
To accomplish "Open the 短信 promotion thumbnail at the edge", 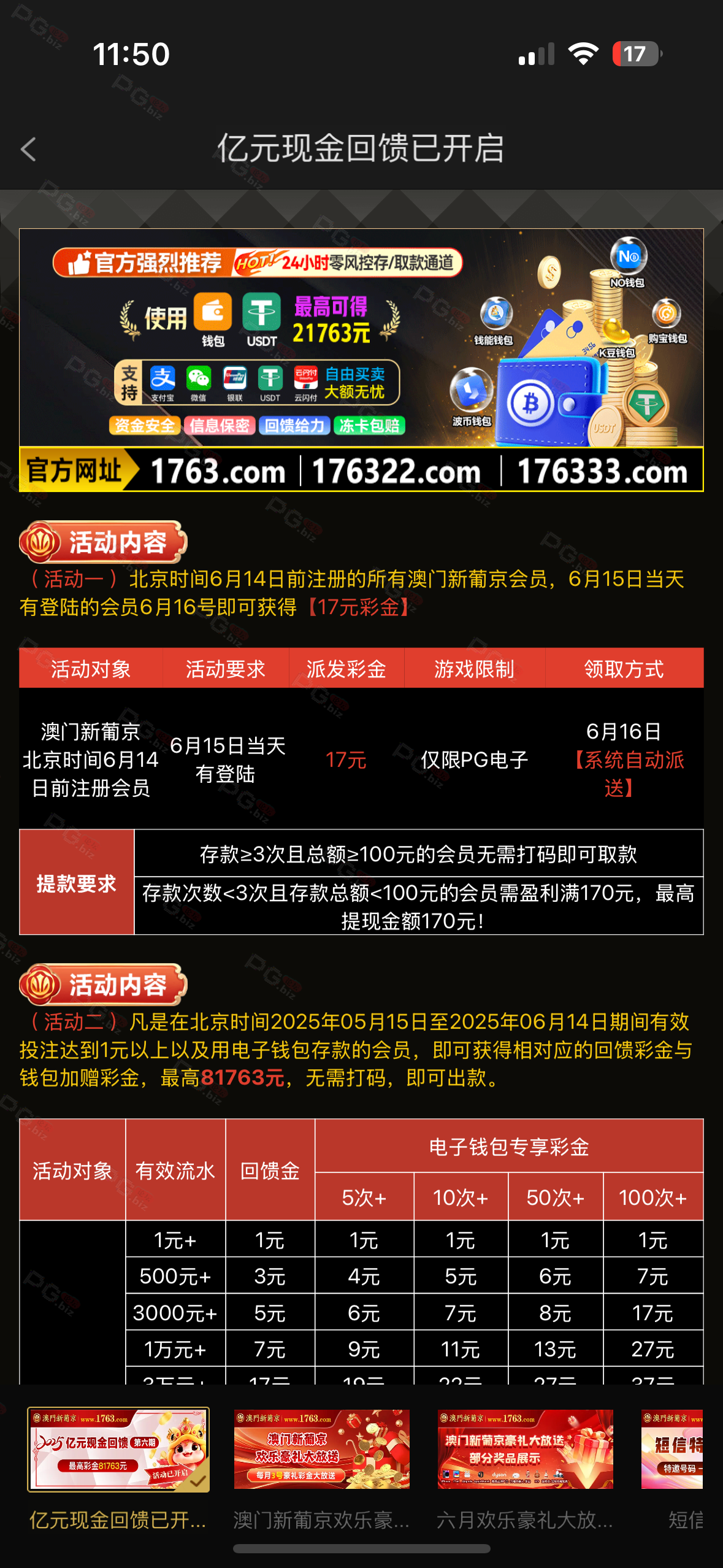I will coord(673,1450).
